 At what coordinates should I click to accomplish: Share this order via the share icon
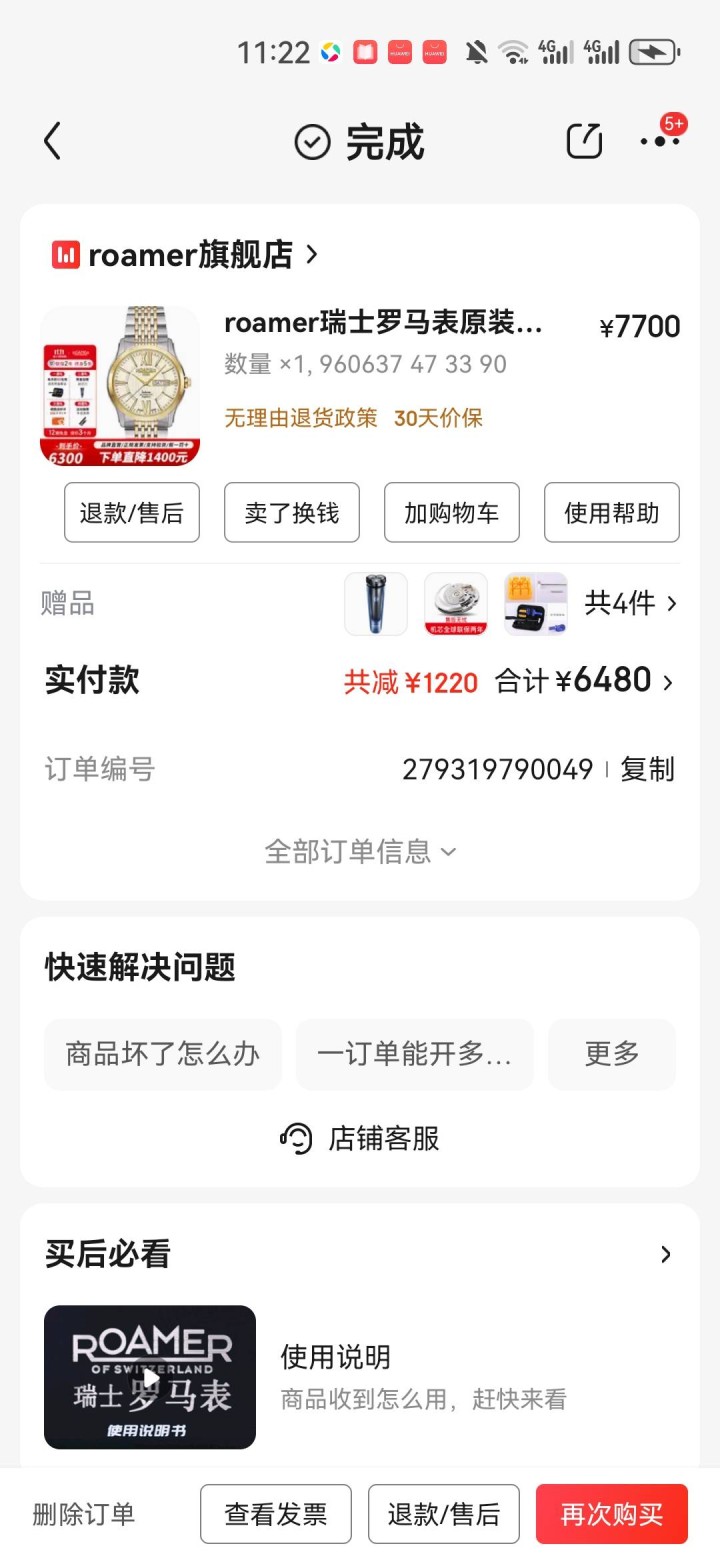pyautogui.click(x=584, y=141)
